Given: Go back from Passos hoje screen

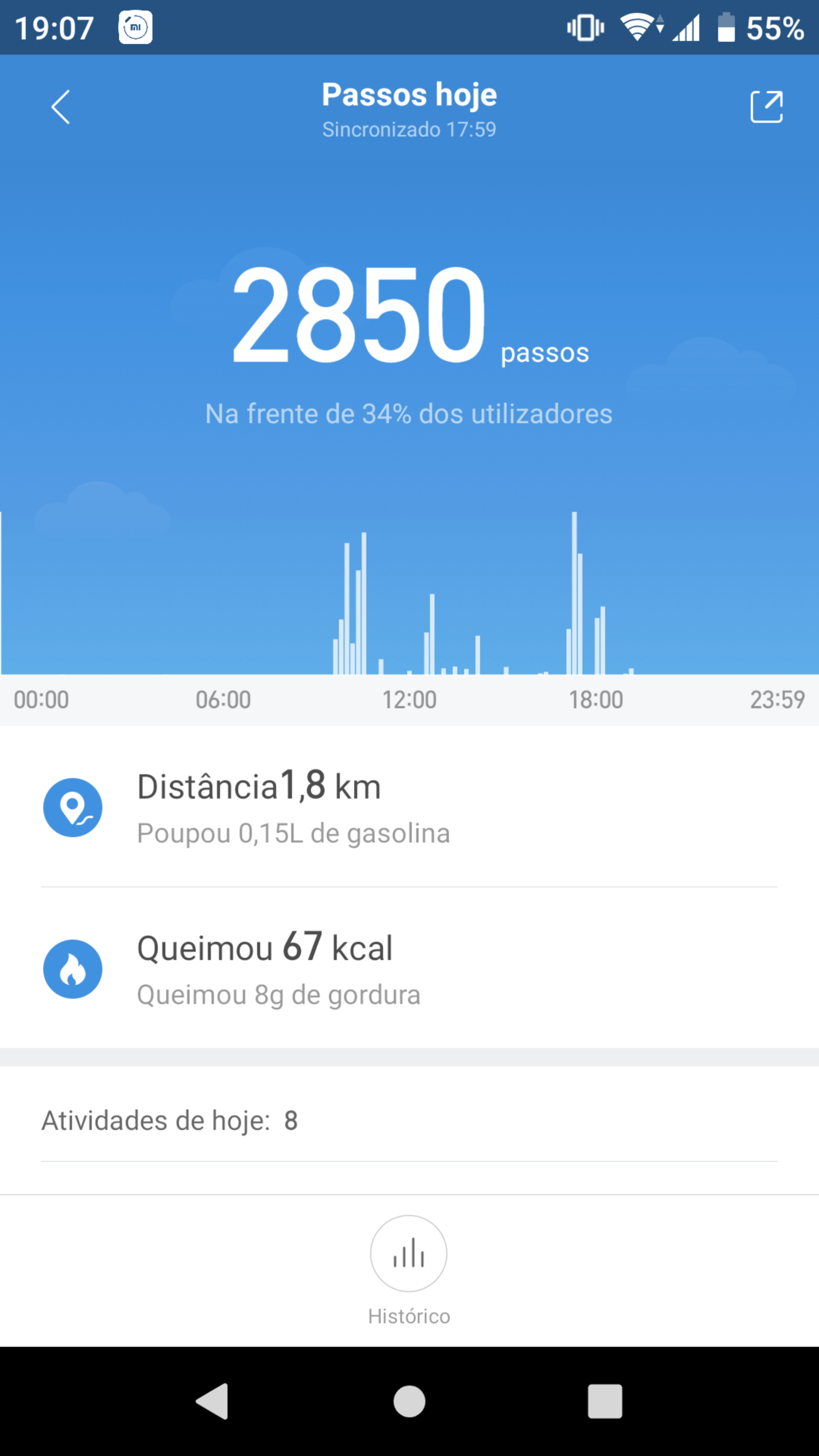Looking at the screenshot, I should (x=61, y=107).
